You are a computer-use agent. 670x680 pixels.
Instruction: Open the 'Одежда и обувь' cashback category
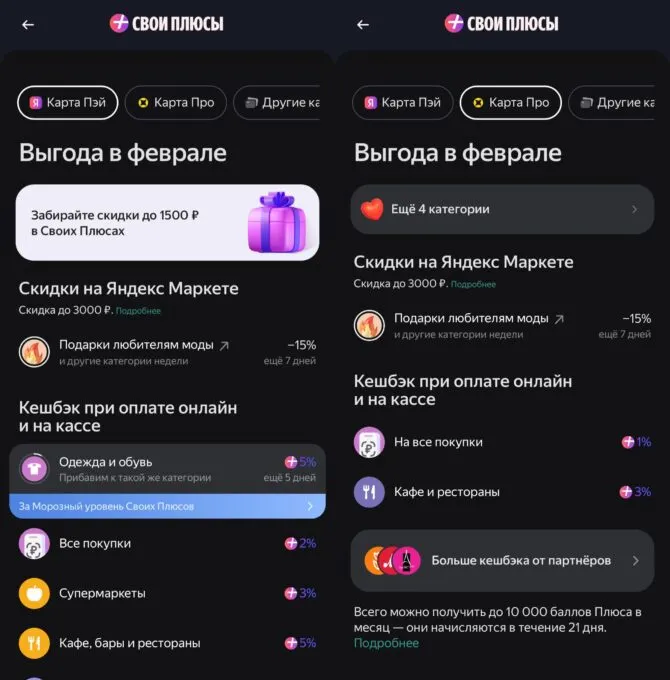coord(167,469)
